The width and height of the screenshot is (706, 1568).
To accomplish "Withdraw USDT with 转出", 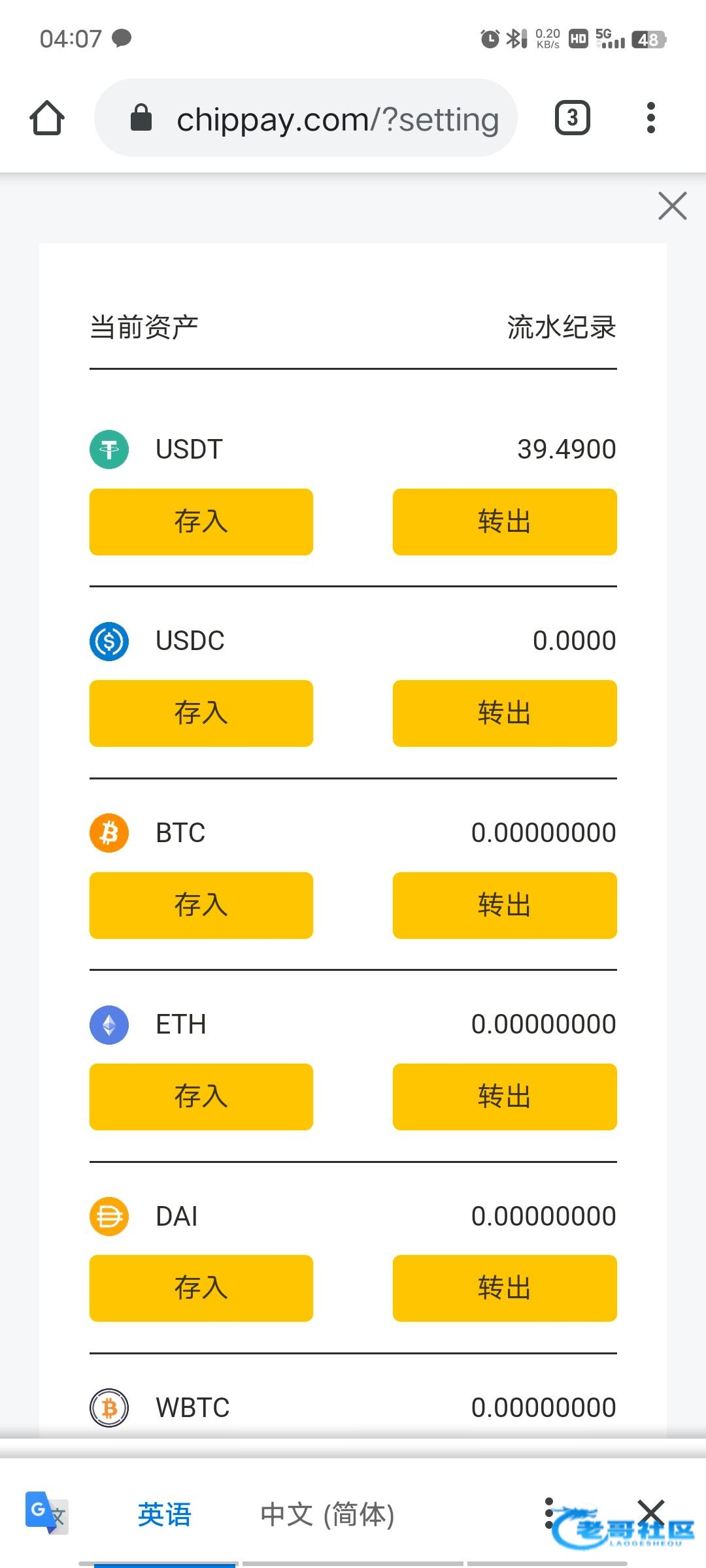I will (504, 522).
